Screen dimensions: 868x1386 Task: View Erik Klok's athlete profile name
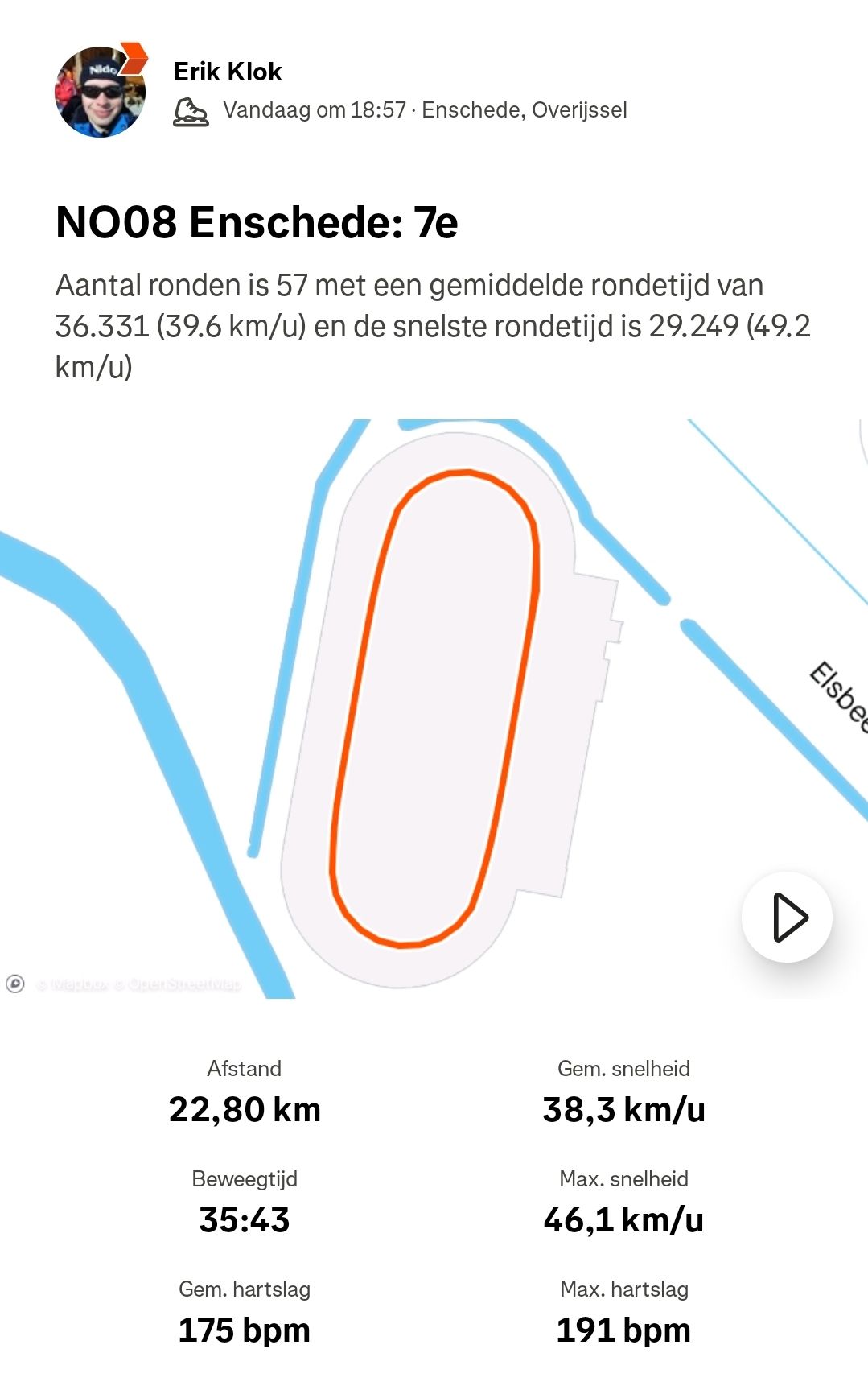click(228, 72)
